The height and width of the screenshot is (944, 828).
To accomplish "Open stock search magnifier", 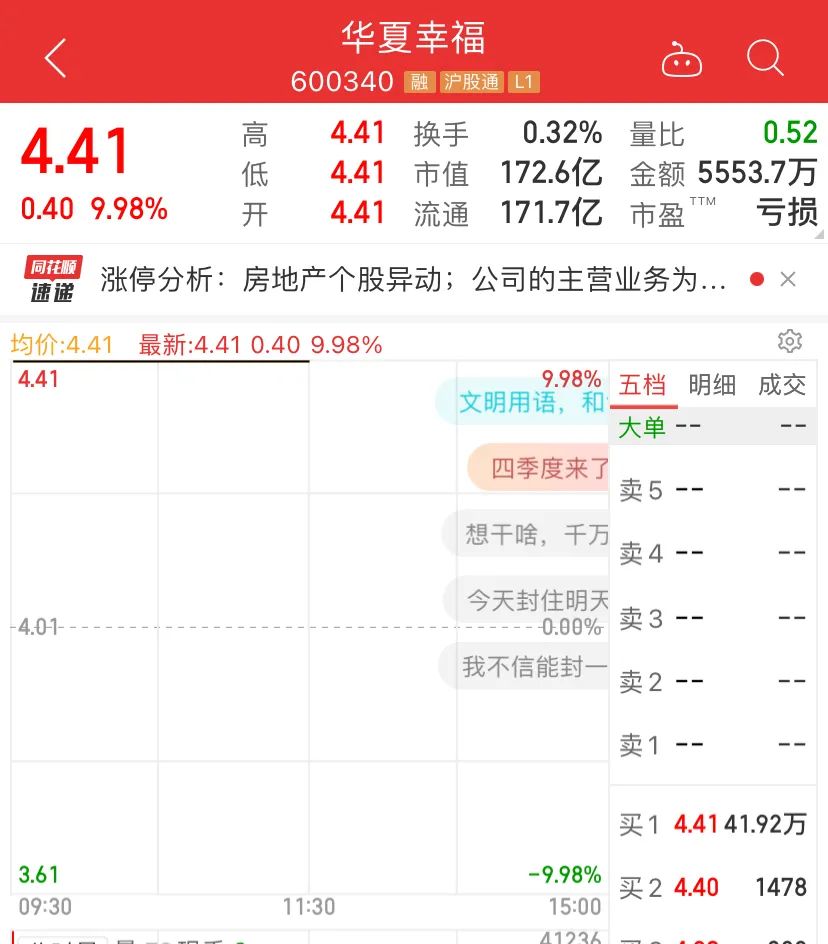I will point(765,58).
